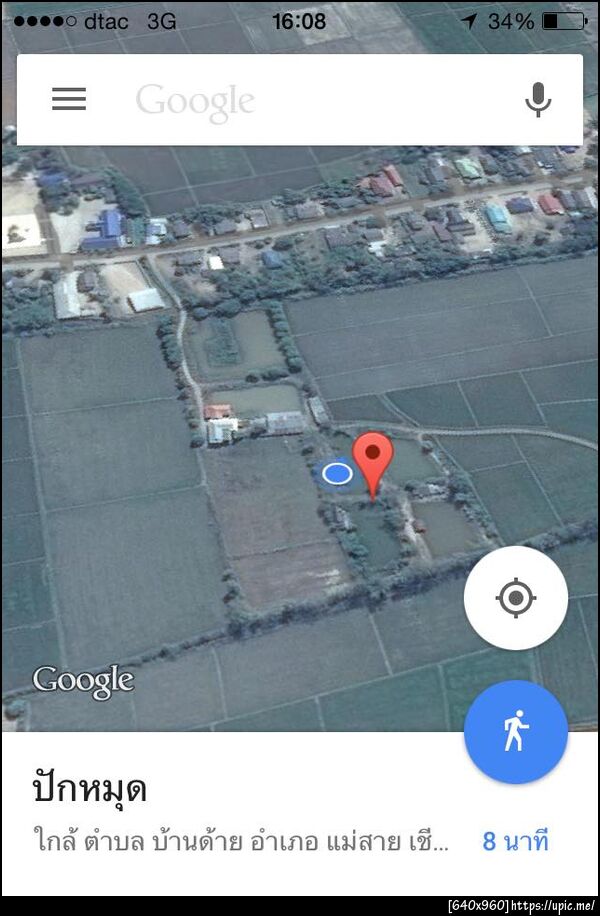Start walking directions to pin
The image size is (600, 916).
tap(515, 733)
